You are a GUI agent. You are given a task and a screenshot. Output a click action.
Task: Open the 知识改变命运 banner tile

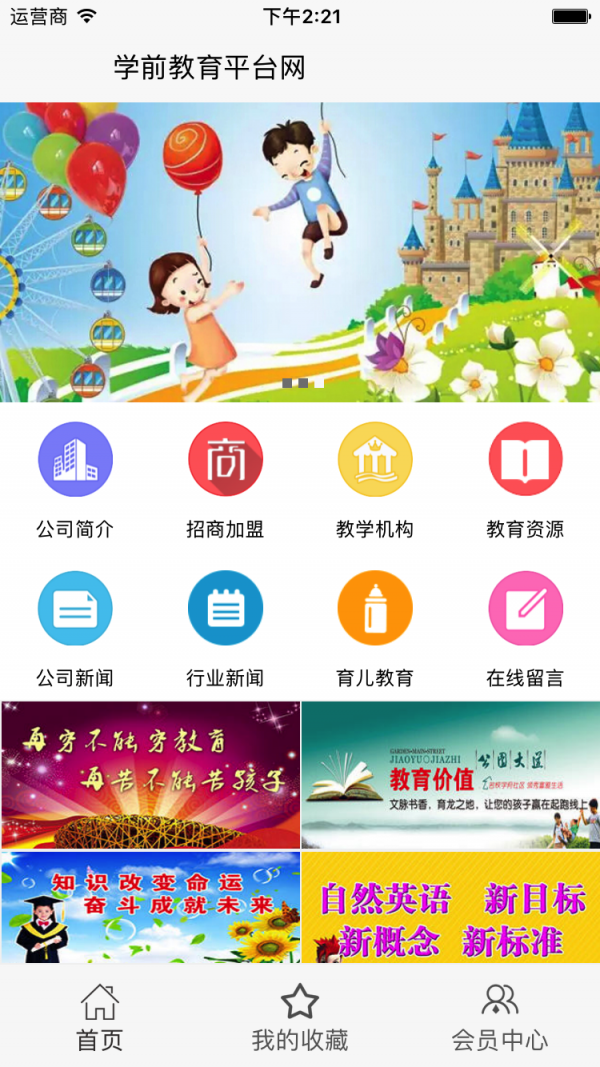tap(150, 907)
